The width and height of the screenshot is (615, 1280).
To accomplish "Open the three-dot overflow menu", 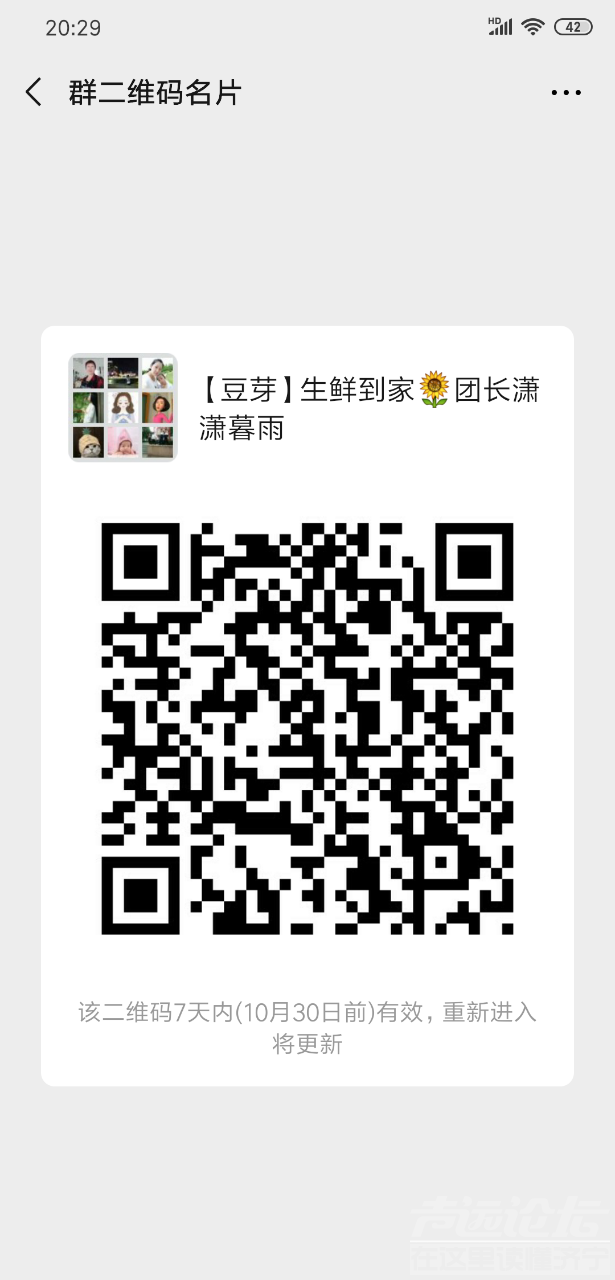I will (566, 93).
